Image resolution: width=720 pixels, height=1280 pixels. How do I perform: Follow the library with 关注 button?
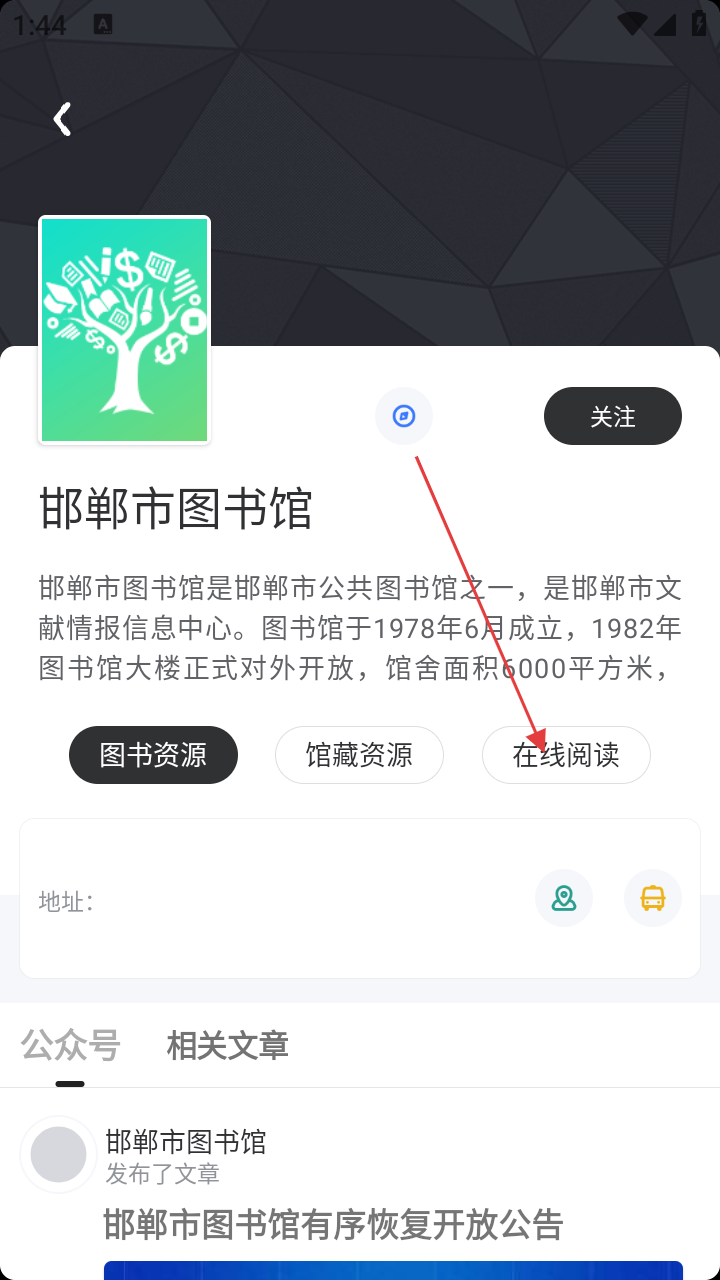(612, 416)
